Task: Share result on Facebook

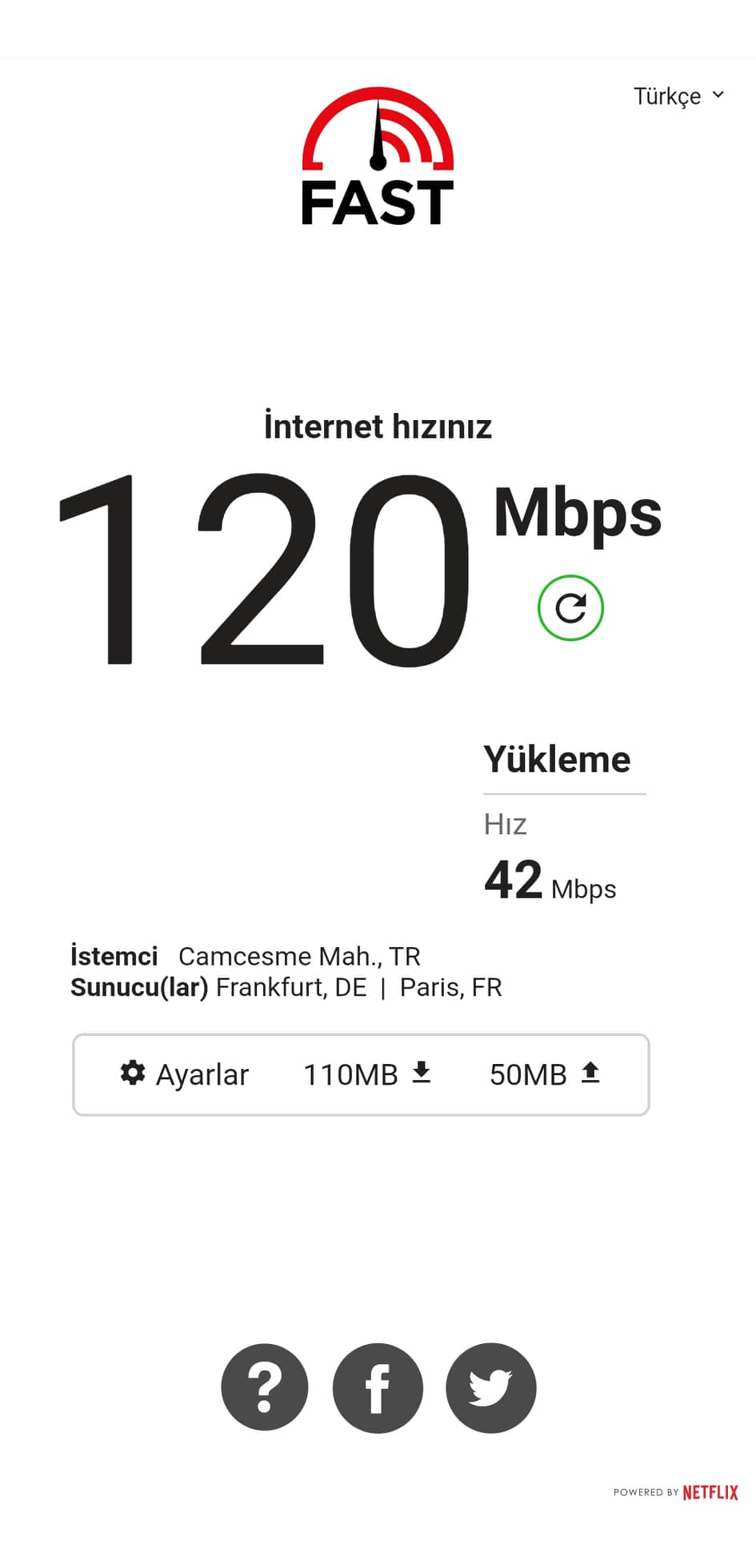Action: point(378,1387)
